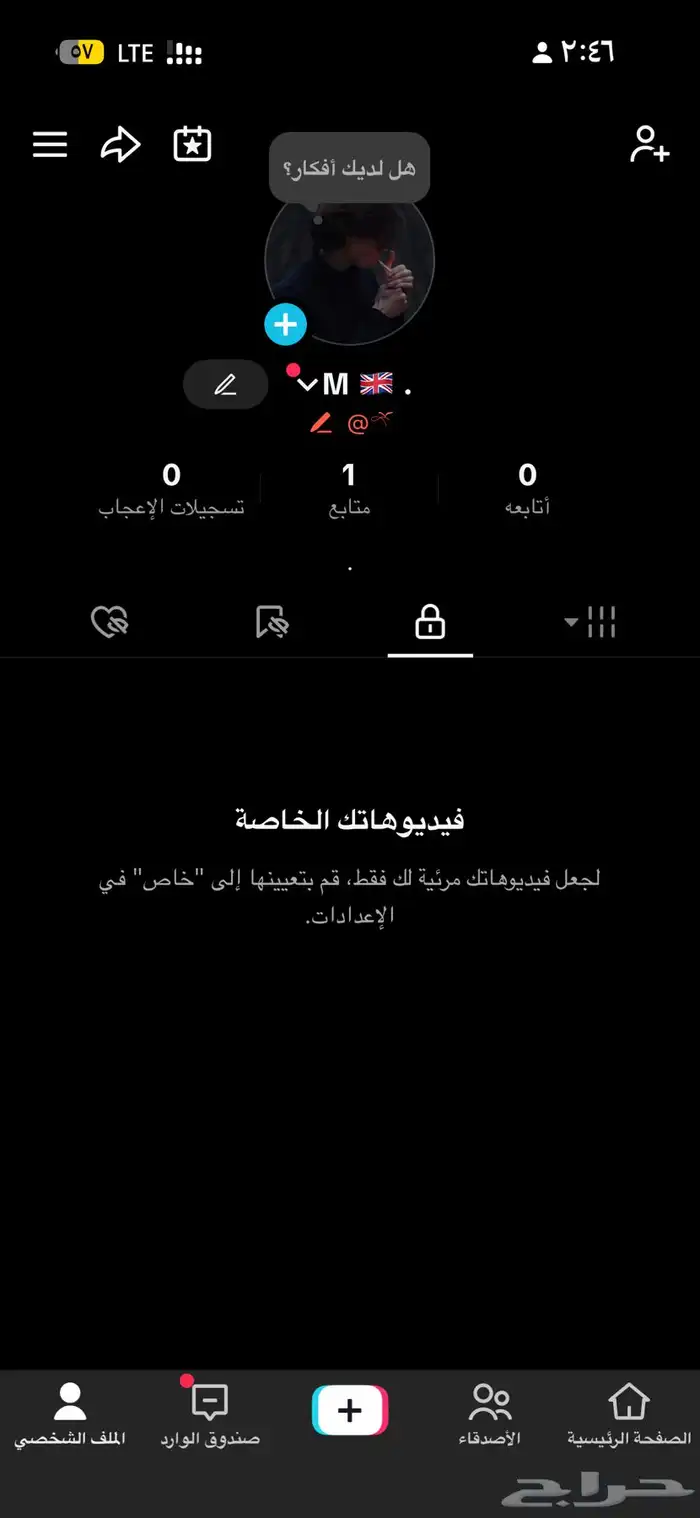
Task: Create a new video with plus button
Action: click(349, 1411)
